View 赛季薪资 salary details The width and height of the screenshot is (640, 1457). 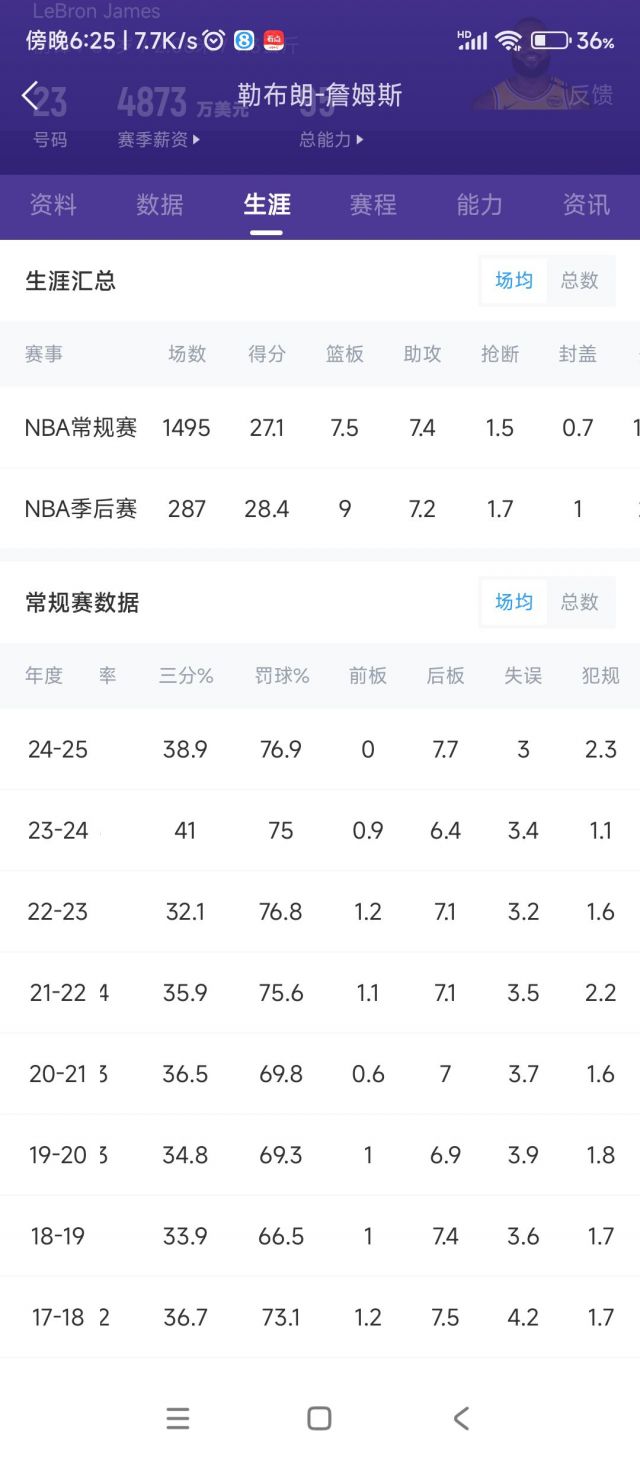[158, 140]
